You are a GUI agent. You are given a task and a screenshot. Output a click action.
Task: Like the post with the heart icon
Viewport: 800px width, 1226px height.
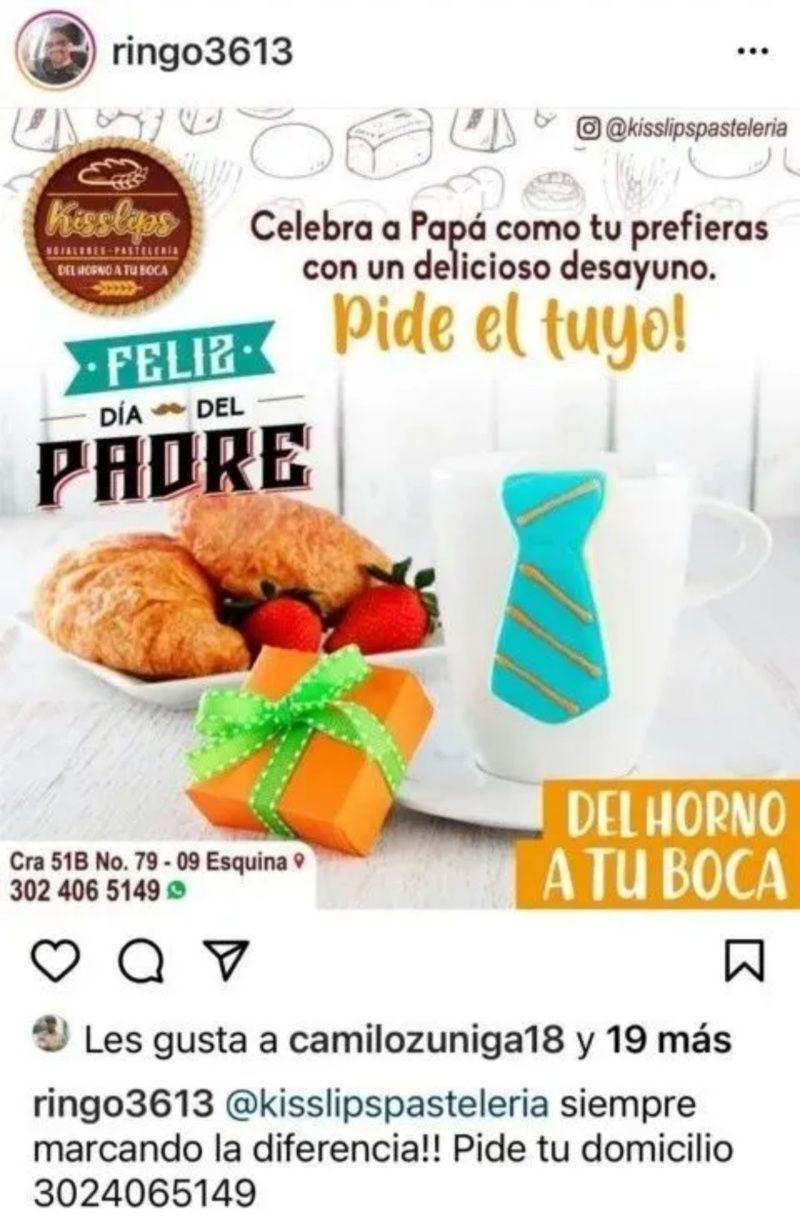point(53,961)
